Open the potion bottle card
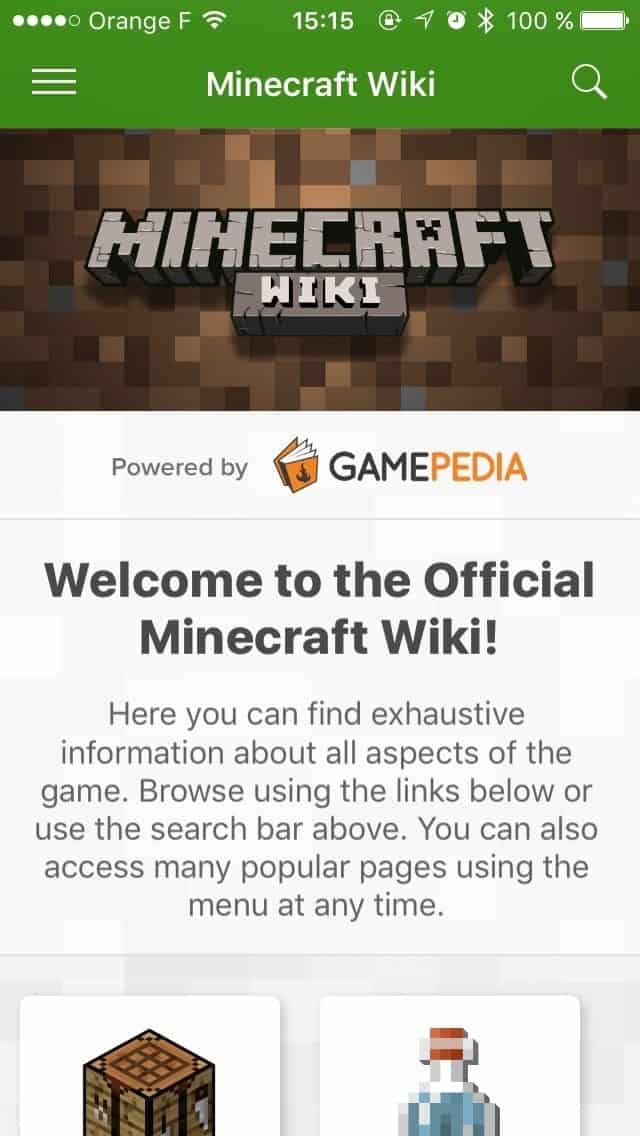The height and width of the screenshot is (1136, 640). pyautogui.click(x=449, y=1066)
